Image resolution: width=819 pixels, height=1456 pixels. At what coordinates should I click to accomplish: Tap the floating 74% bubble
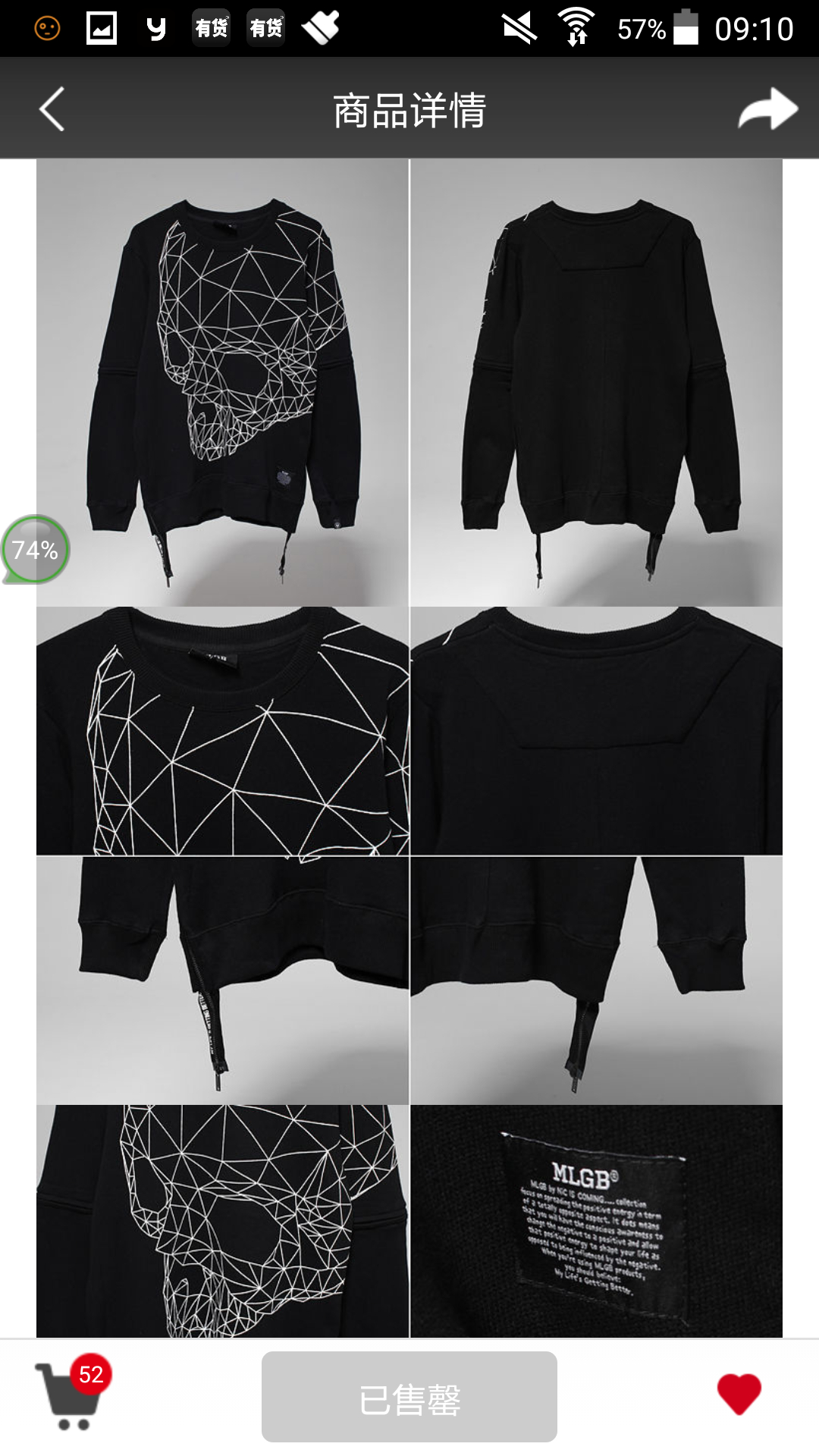[35, 550]
